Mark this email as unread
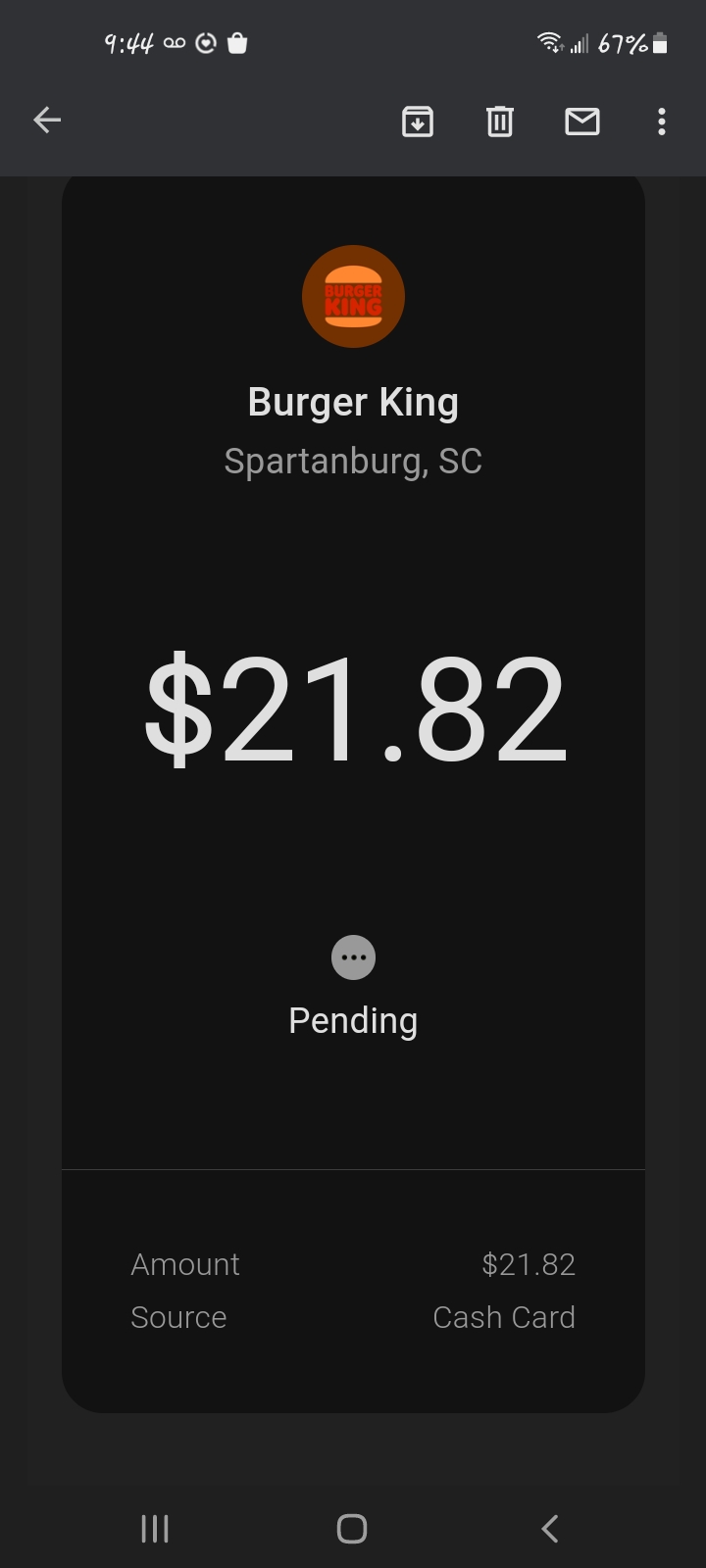This screenshot has width=706, height=1568. pos(582,122)
